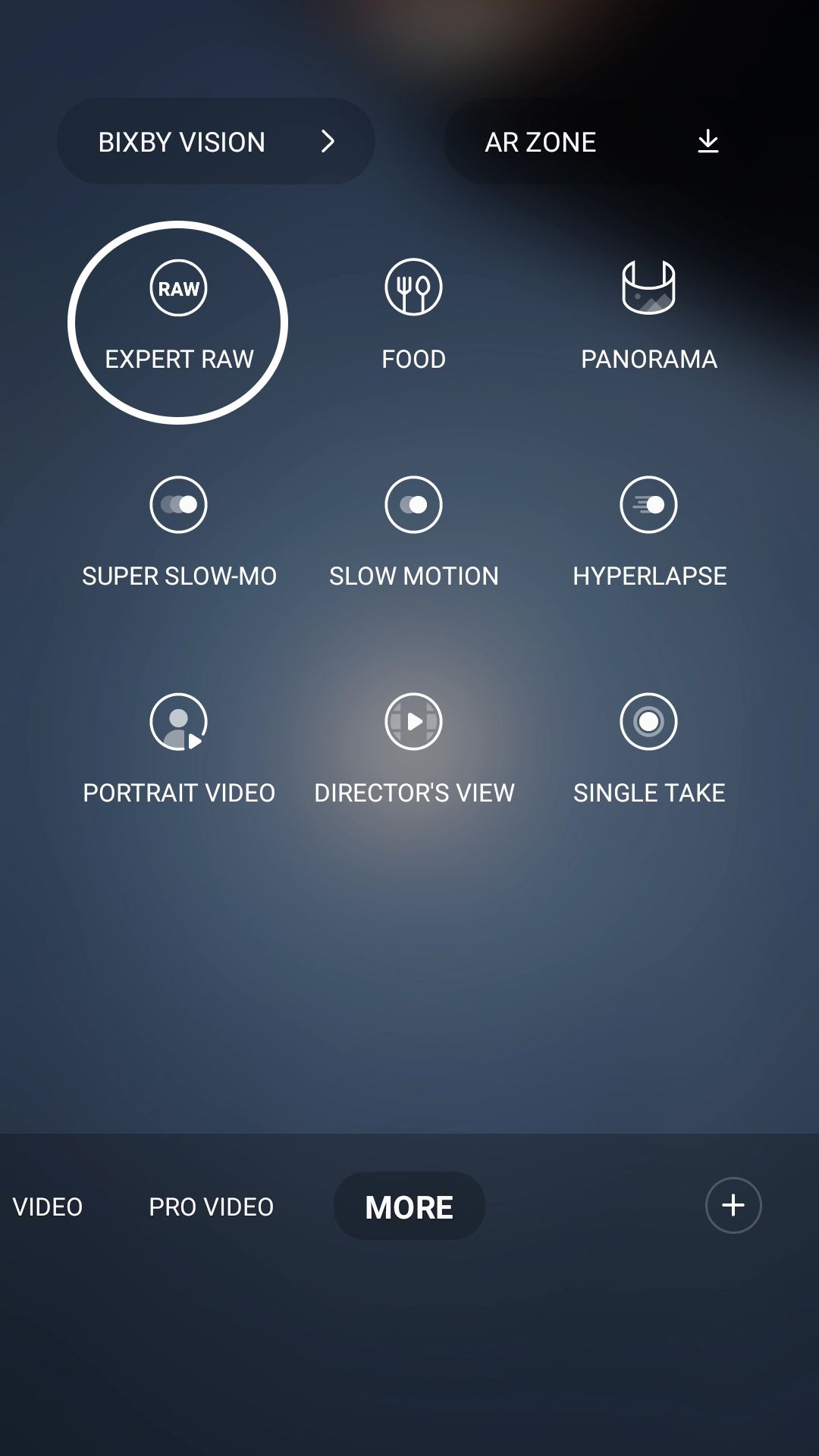The image size is (819, 1456).
Task: Switch to the PRO VIDEO tab
Action: pos(210,1206)
